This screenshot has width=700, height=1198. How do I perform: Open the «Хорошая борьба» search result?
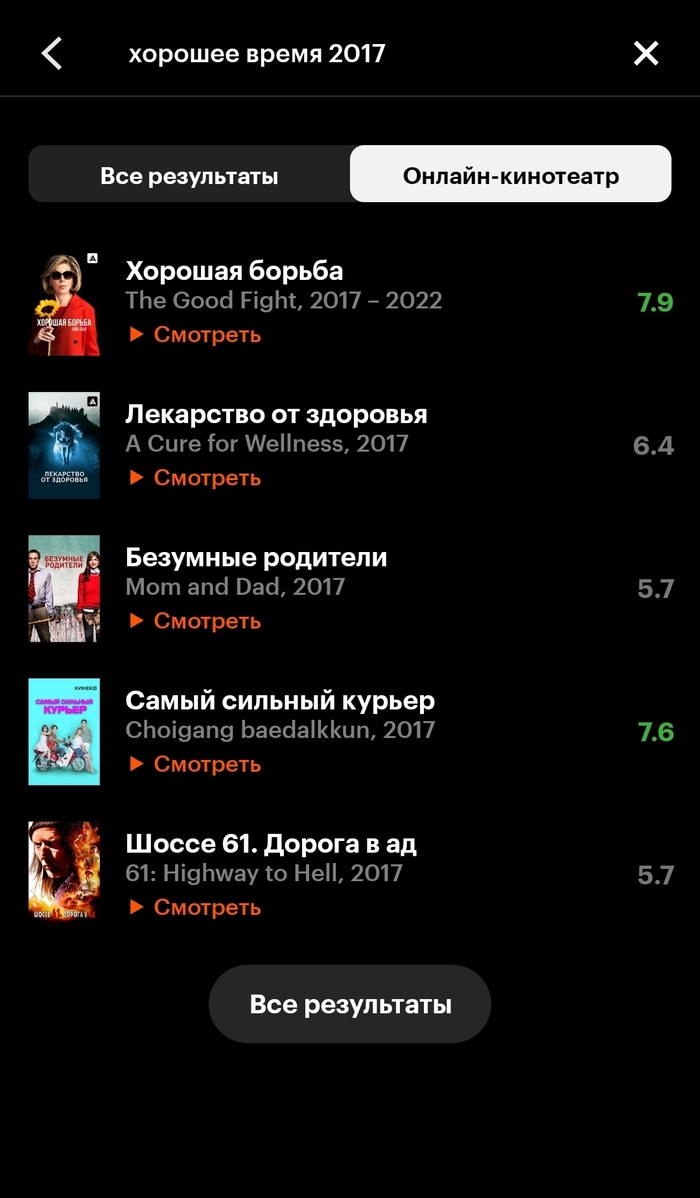point(234,271)
